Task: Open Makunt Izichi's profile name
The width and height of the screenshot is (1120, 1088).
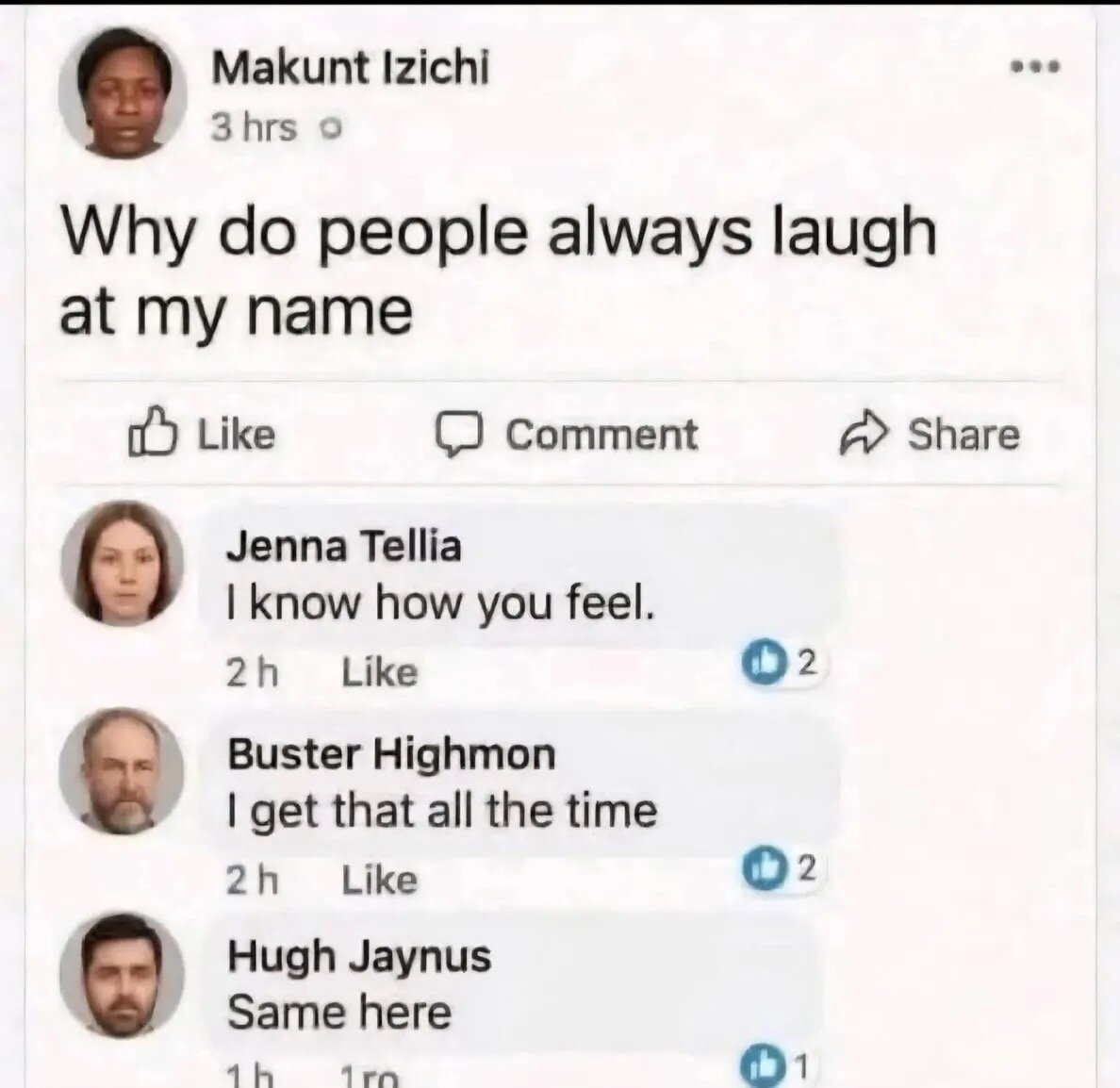Action: tap(350, 68)
